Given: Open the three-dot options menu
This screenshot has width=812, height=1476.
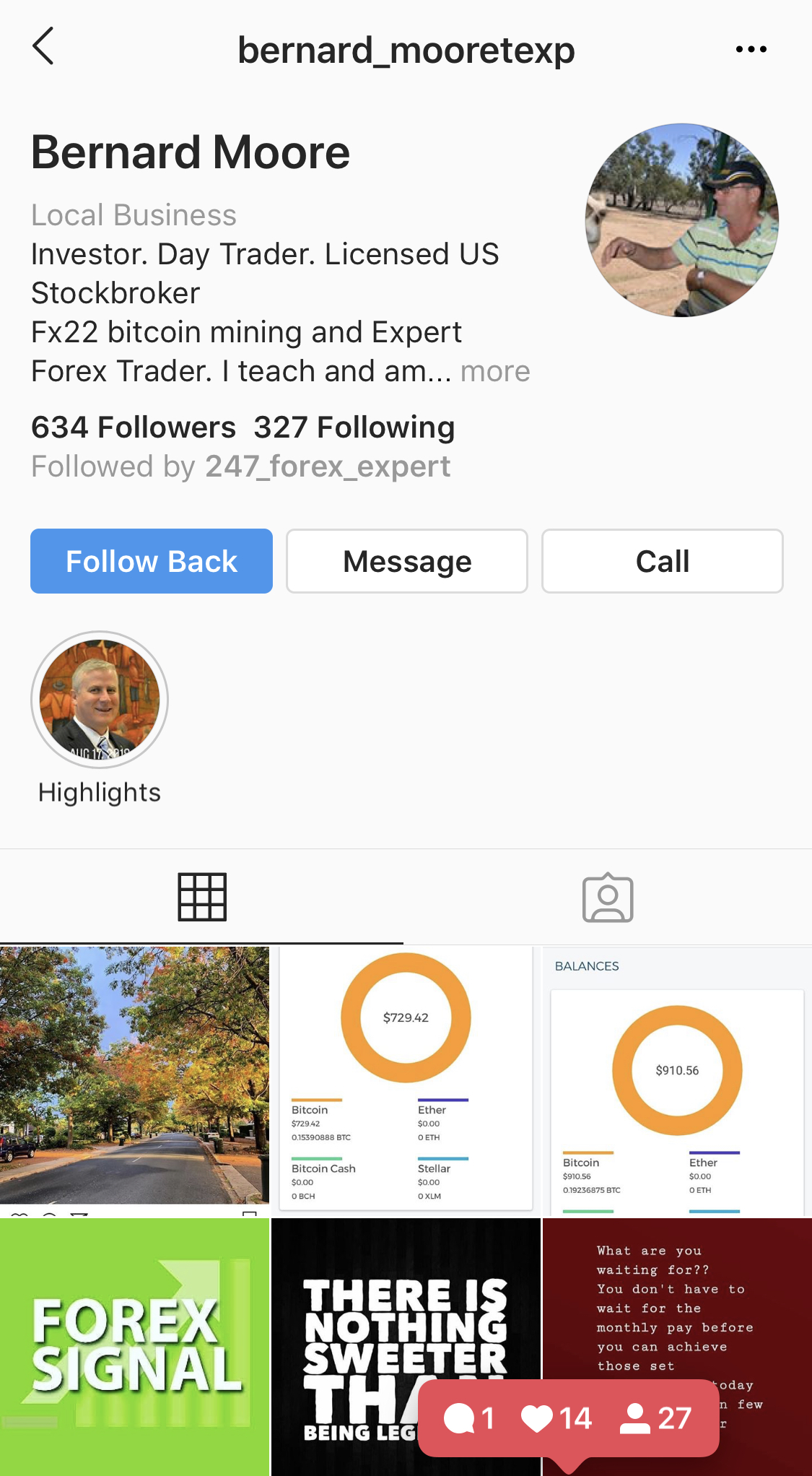Looking at the screenshot, I should click(751, 49).
